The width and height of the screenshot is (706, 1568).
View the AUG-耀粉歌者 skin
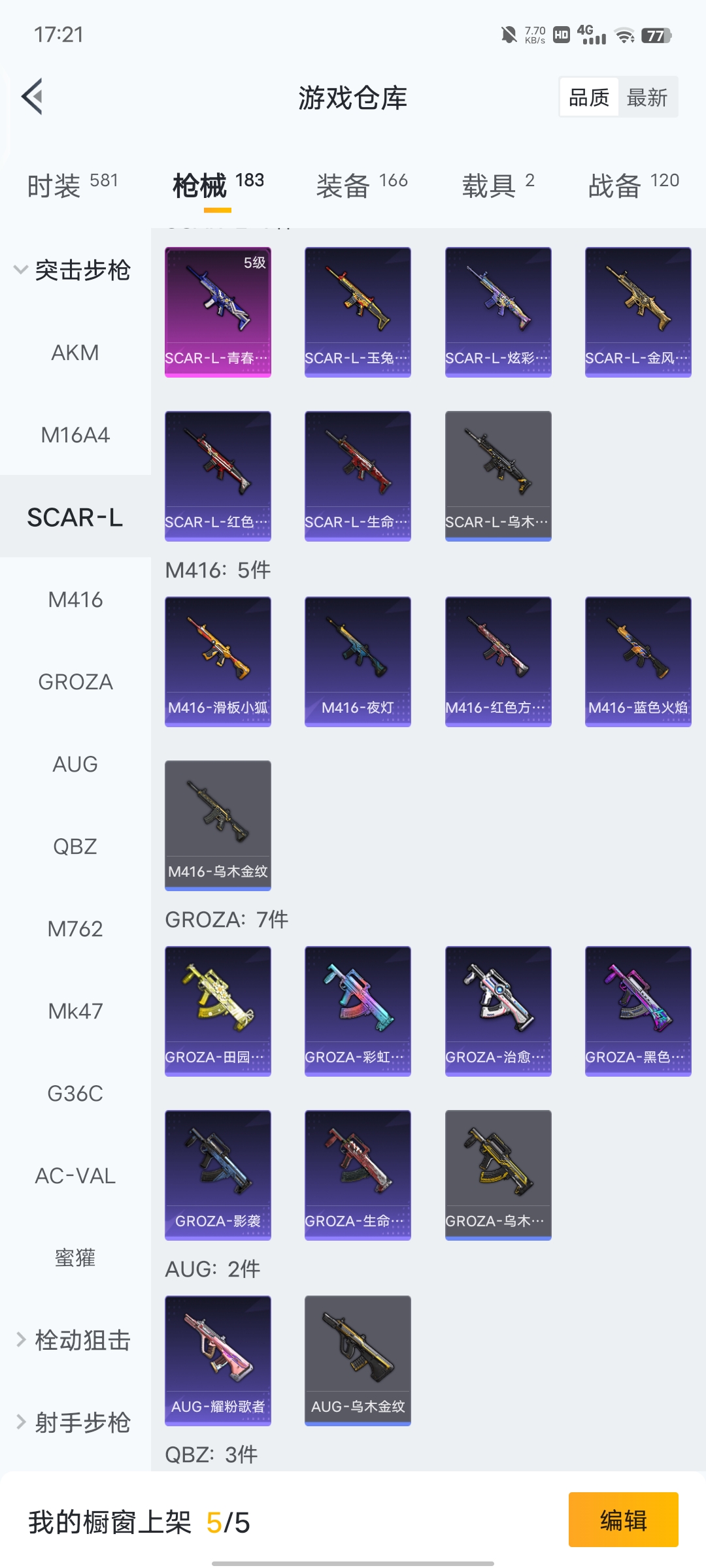[218, 1360]
